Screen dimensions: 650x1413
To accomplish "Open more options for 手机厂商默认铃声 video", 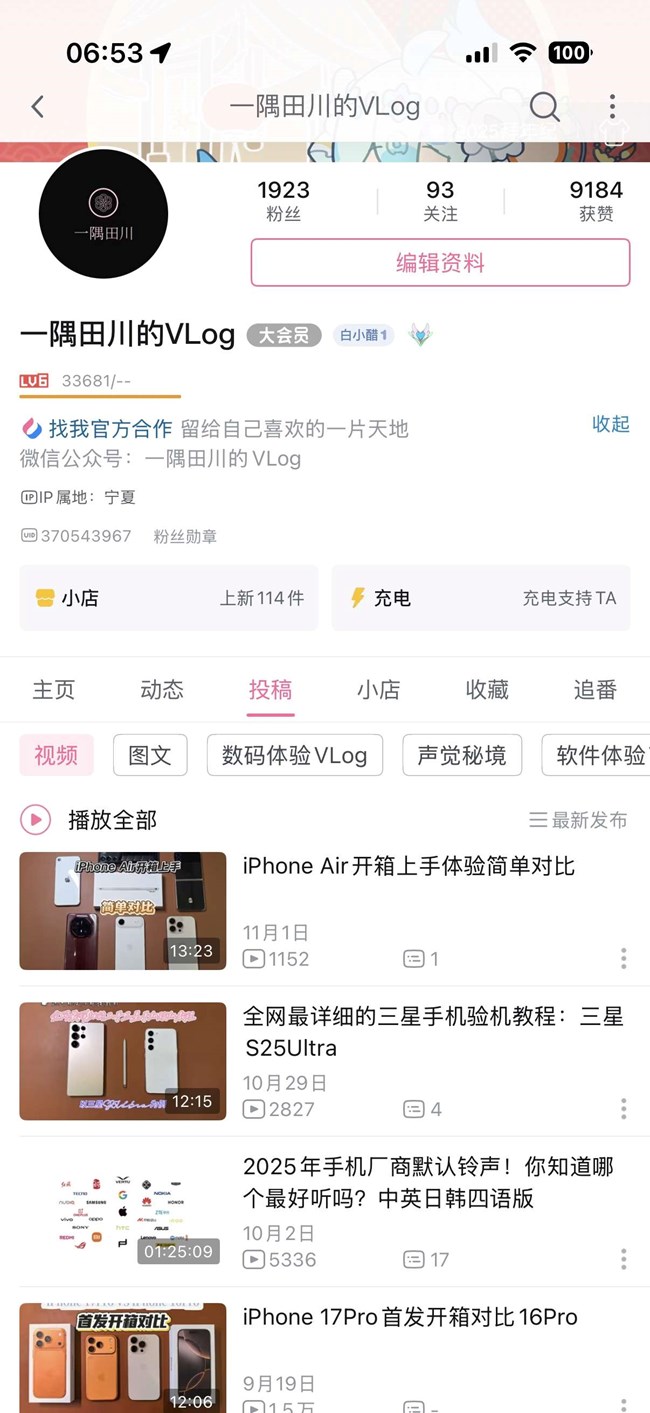I will coord(623,1259).
